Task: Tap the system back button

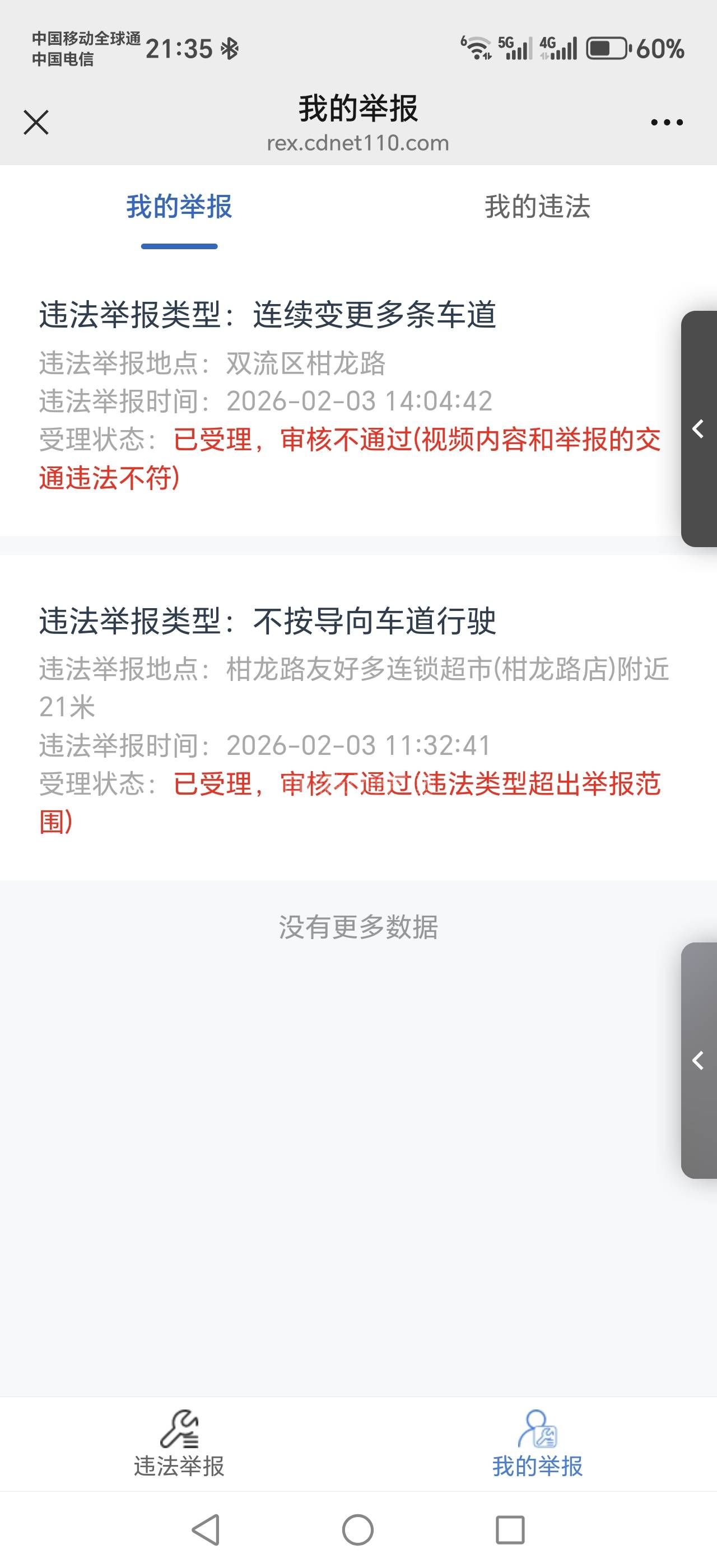Action: [x=206, y=1530]
